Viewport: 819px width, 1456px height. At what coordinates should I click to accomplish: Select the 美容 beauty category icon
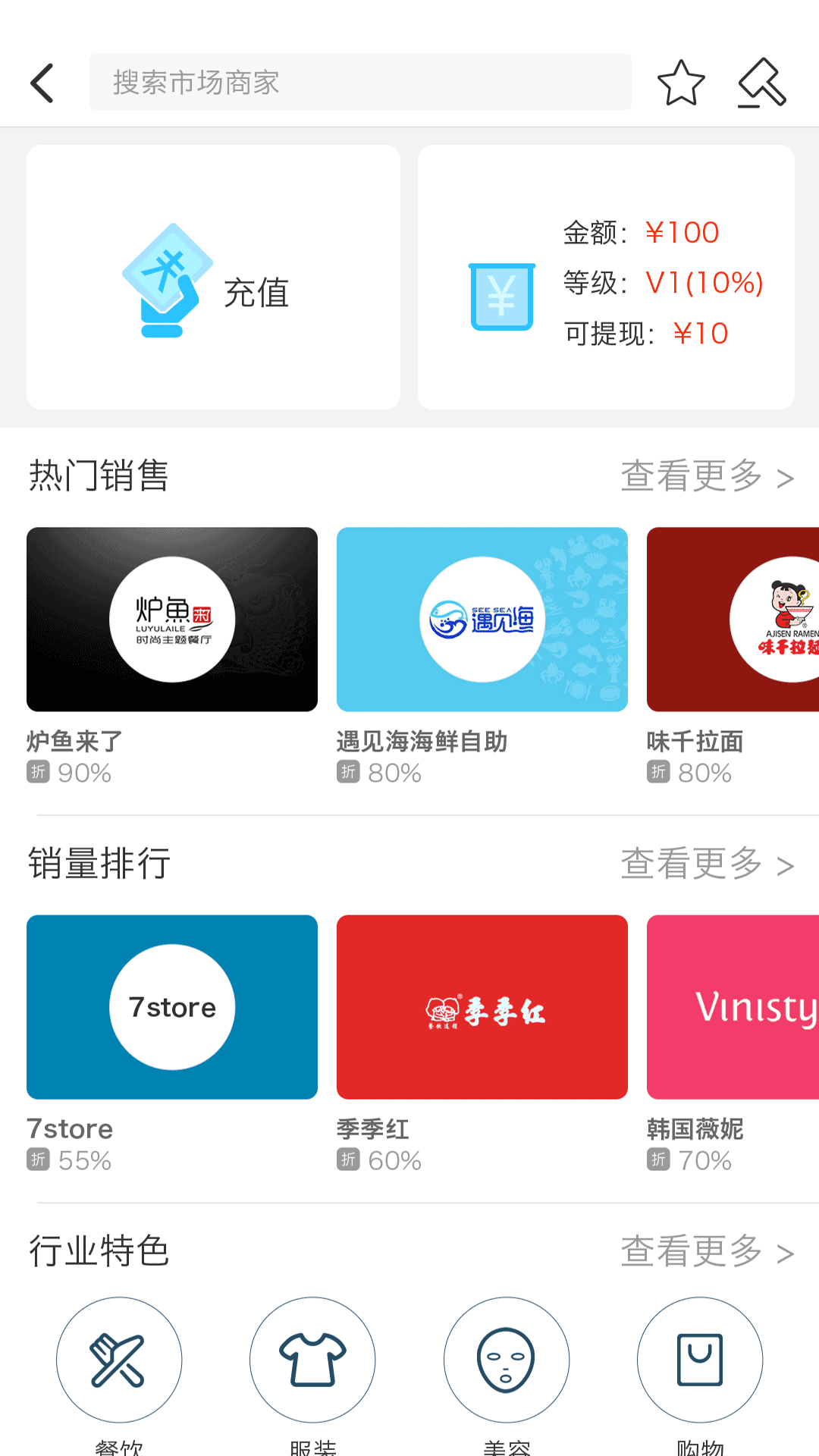[x=506, y=1360]
